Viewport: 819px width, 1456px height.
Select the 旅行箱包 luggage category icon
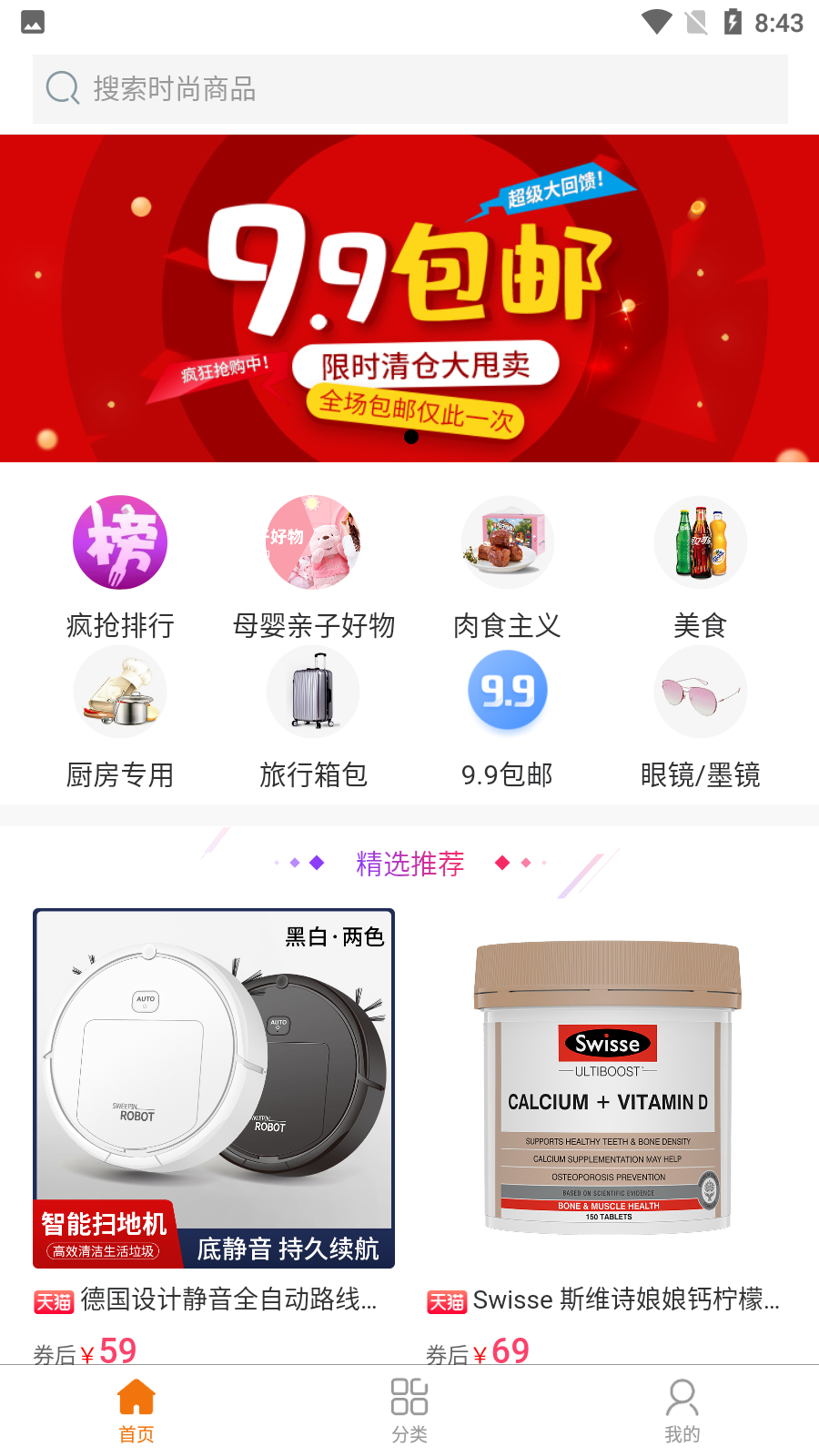pos(313,692)
